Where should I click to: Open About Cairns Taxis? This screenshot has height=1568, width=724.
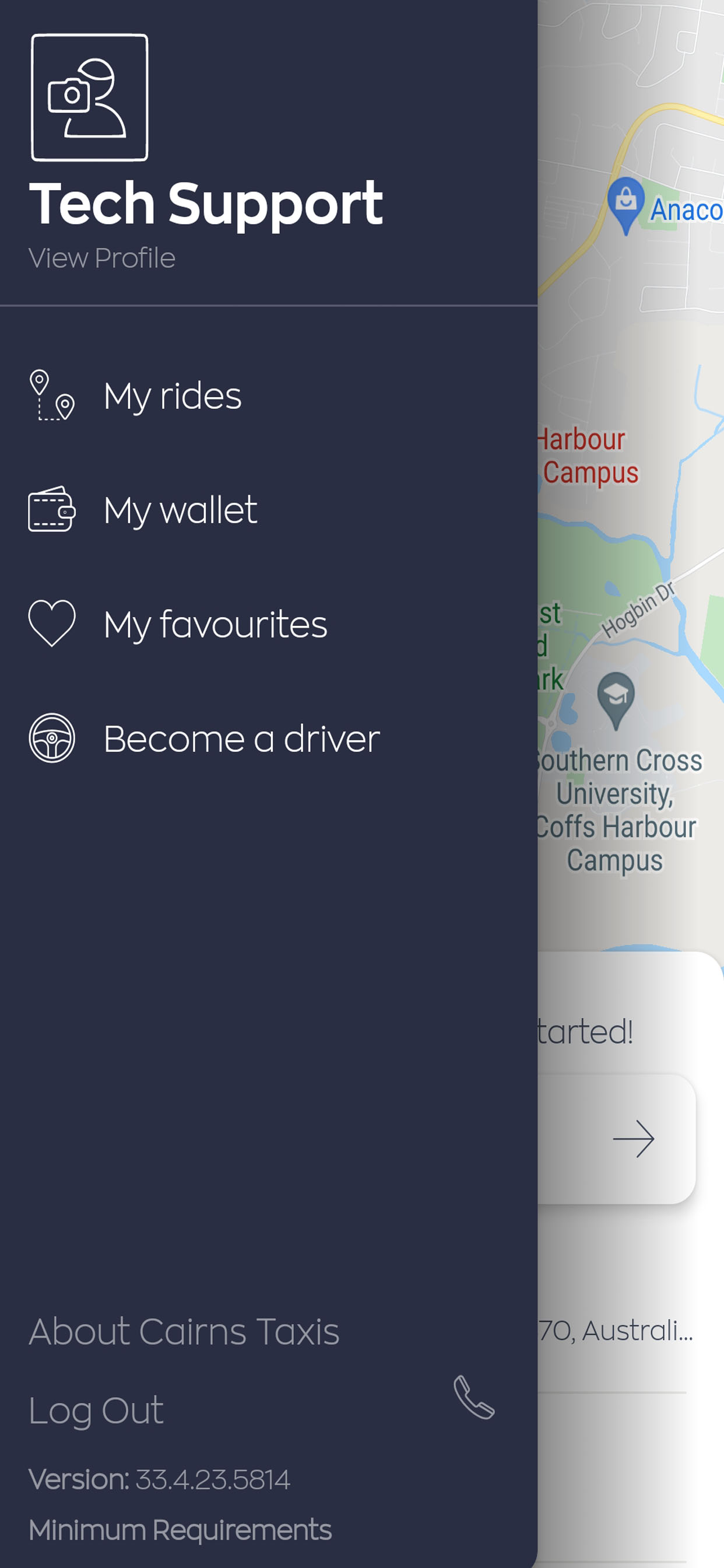click(184, 1331)
